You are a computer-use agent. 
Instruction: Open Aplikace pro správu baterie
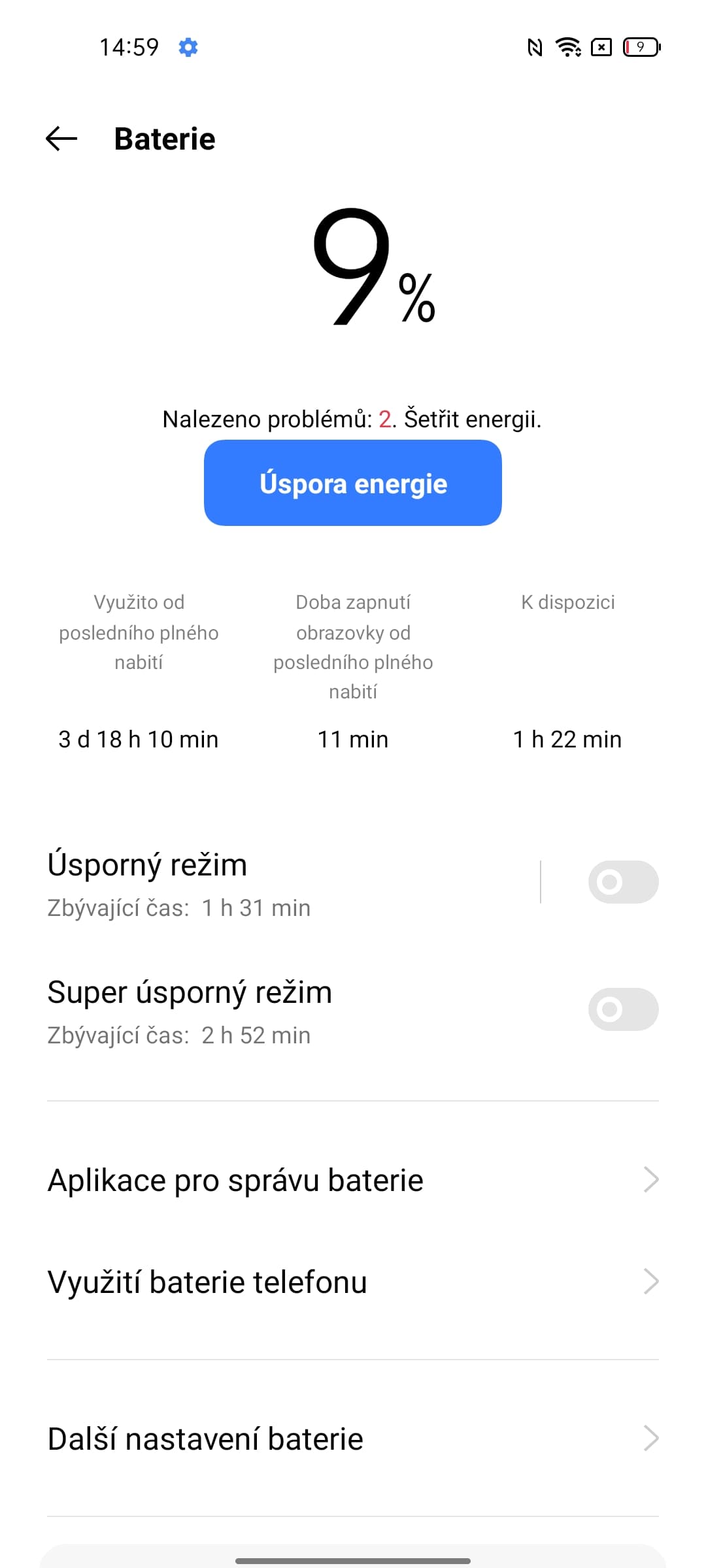(x=352, y=1180)
